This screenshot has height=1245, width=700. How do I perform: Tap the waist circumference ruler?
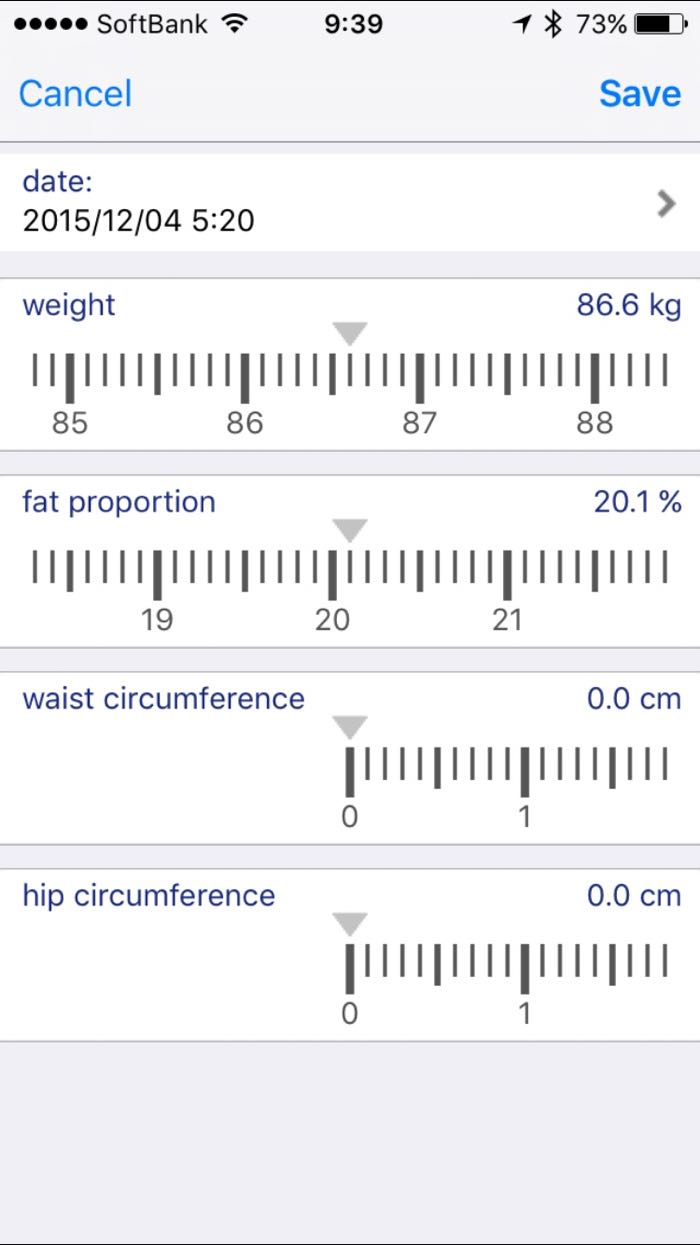pos(505,770)
